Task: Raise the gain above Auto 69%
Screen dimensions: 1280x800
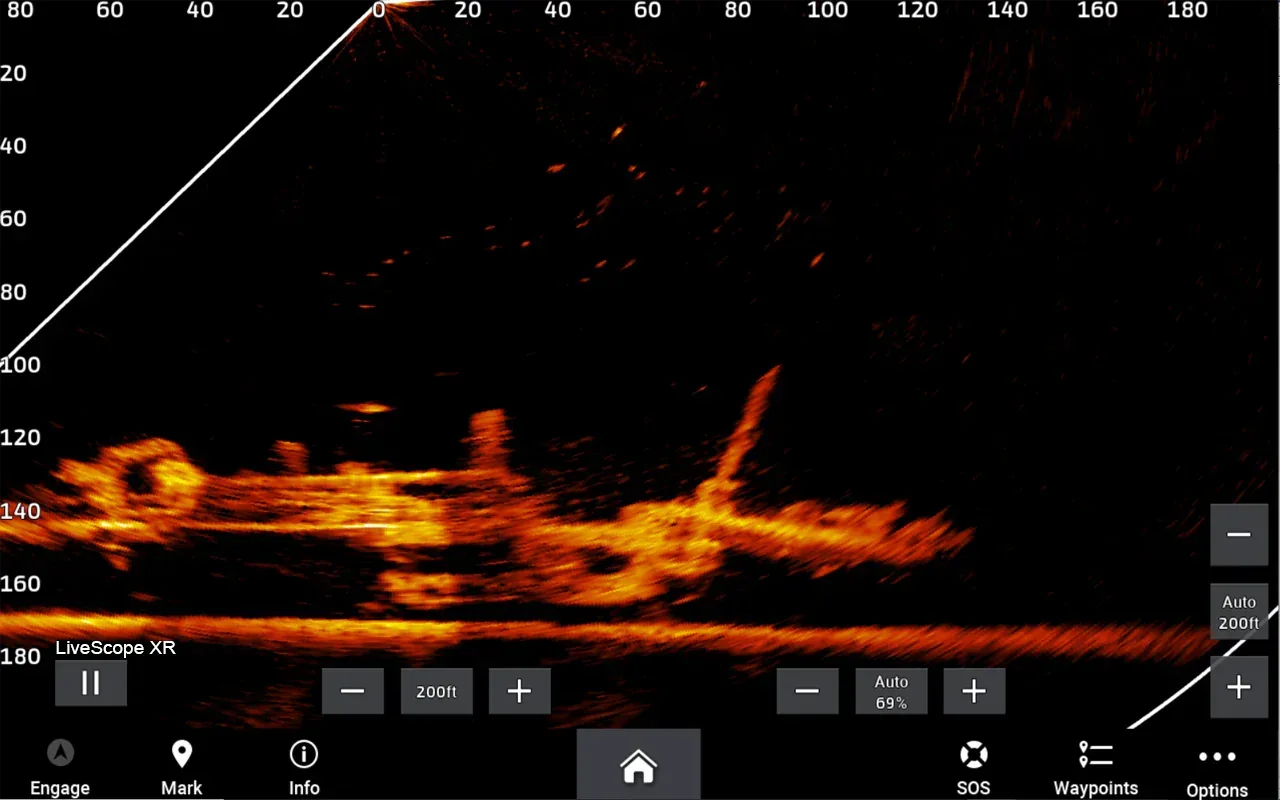Action: (974, 691)
